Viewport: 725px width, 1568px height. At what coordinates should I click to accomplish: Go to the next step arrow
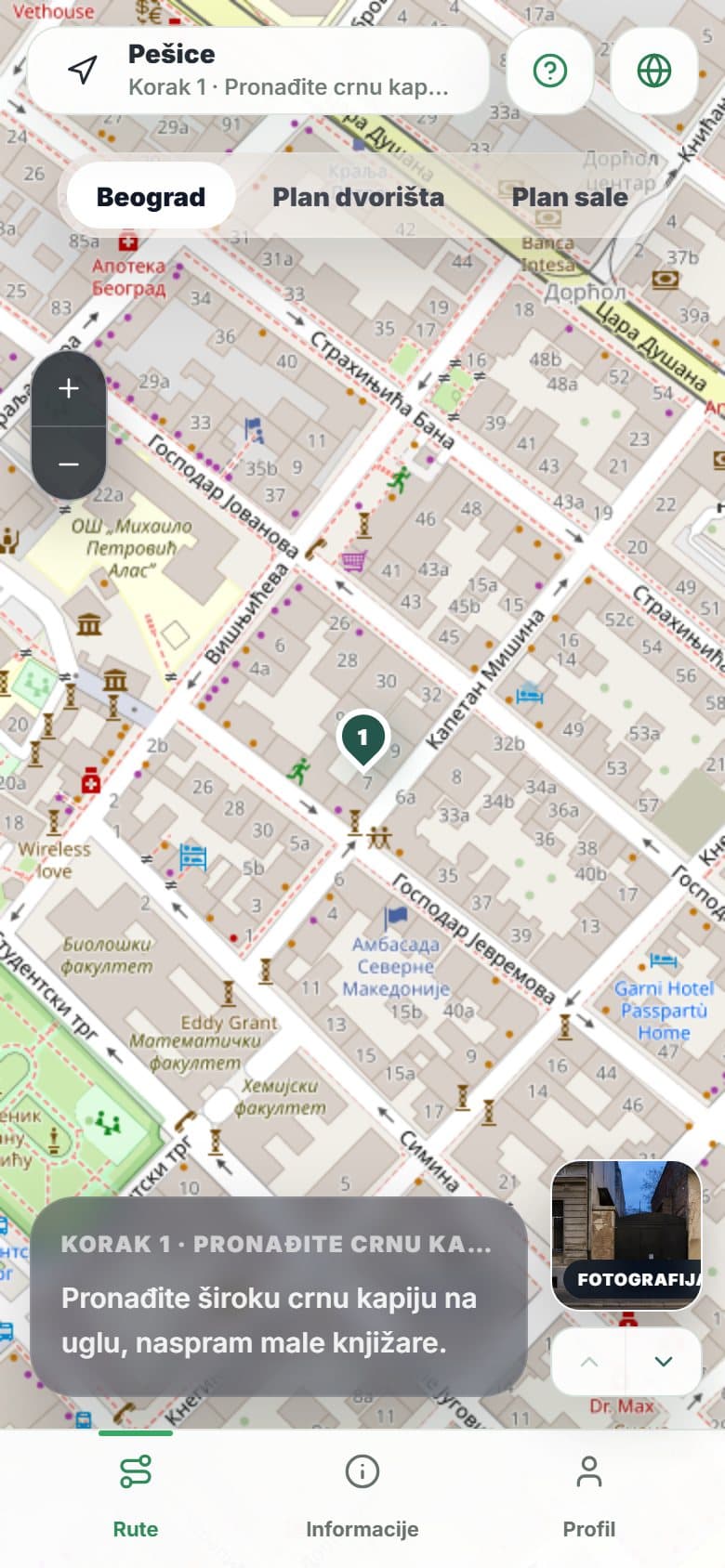coord(664,1362)
